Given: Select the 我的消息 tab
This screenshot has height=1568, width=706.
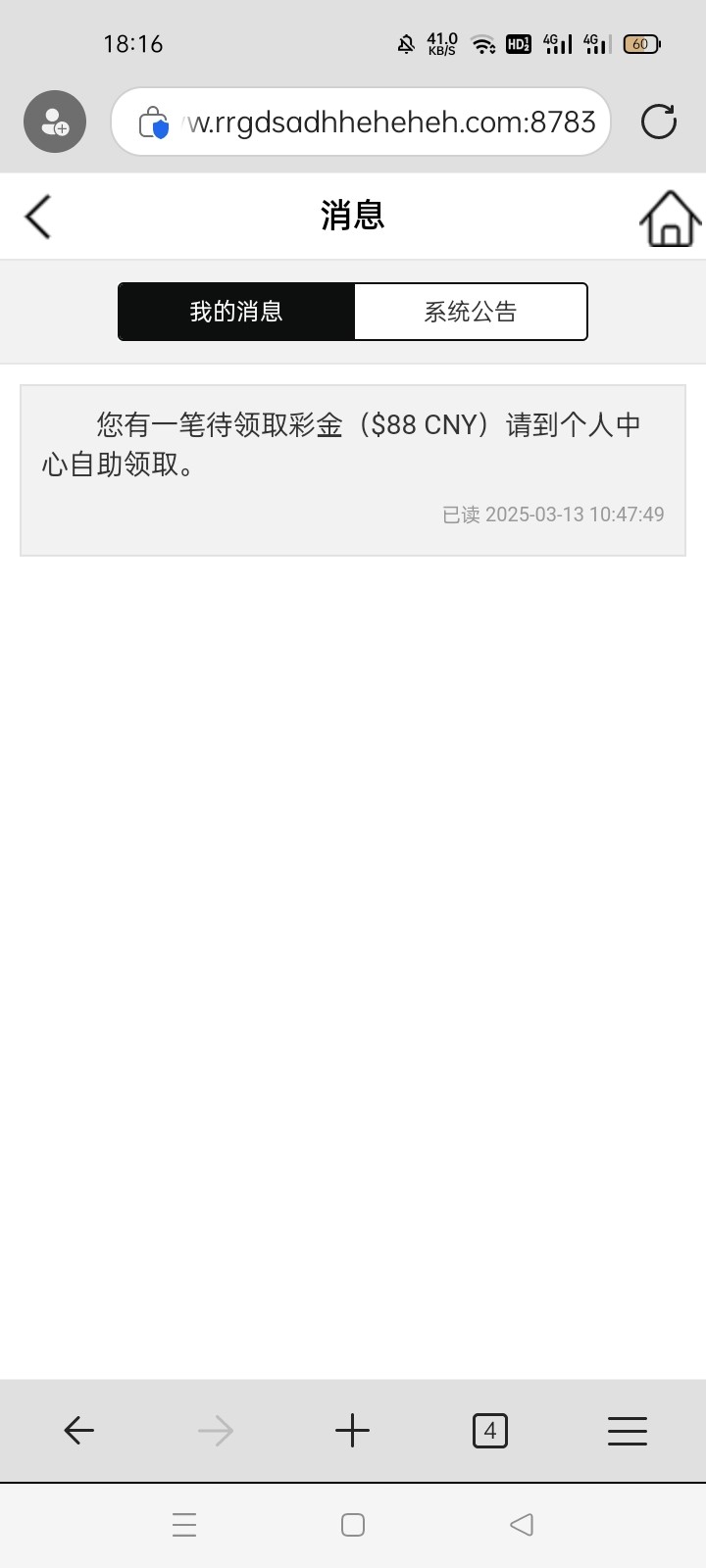Looking at the screenshot, I should pyautogui.click(x=236, y=312).
